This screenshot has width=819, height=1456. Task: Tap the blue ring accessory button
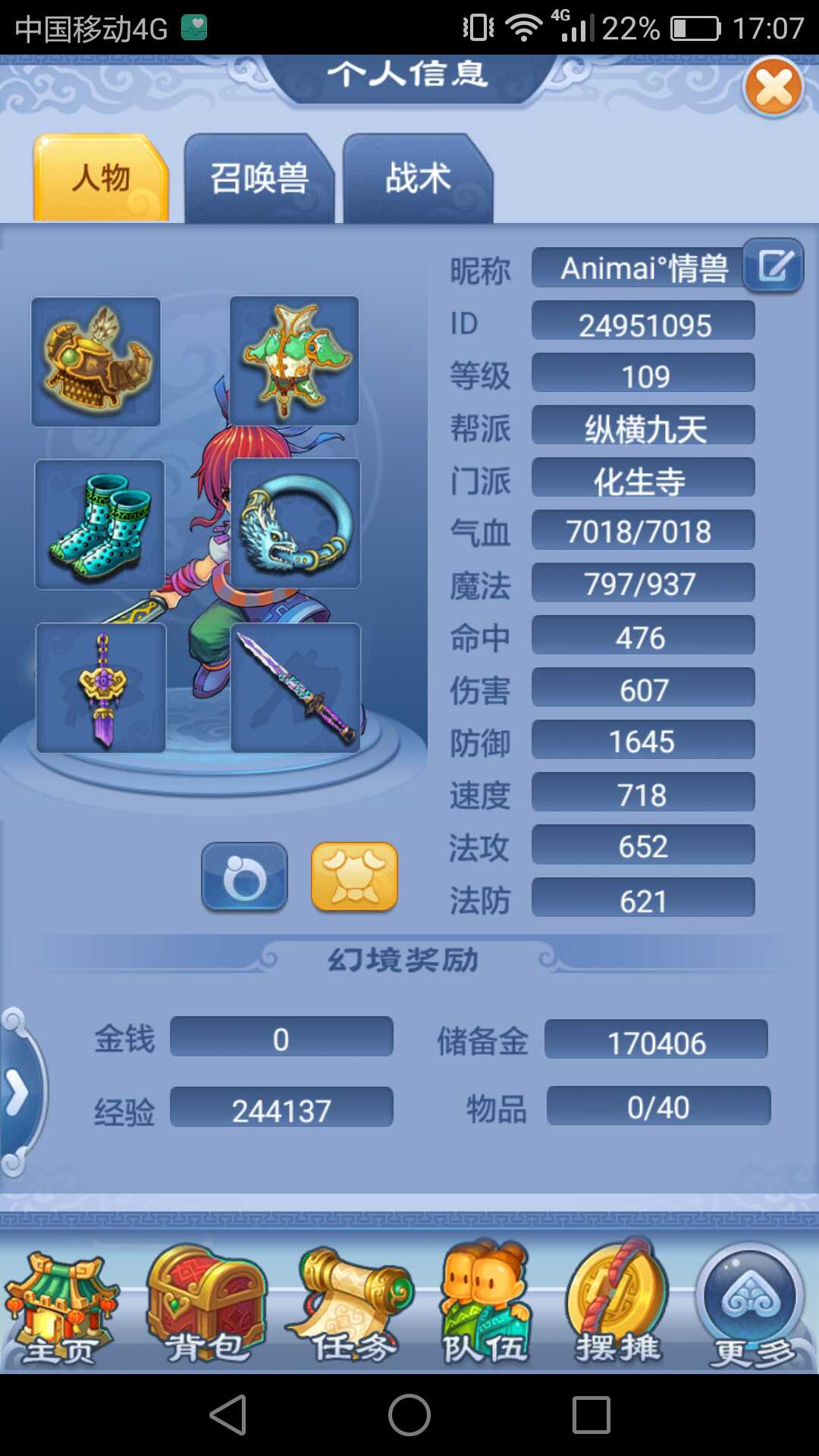pos(244,877)
